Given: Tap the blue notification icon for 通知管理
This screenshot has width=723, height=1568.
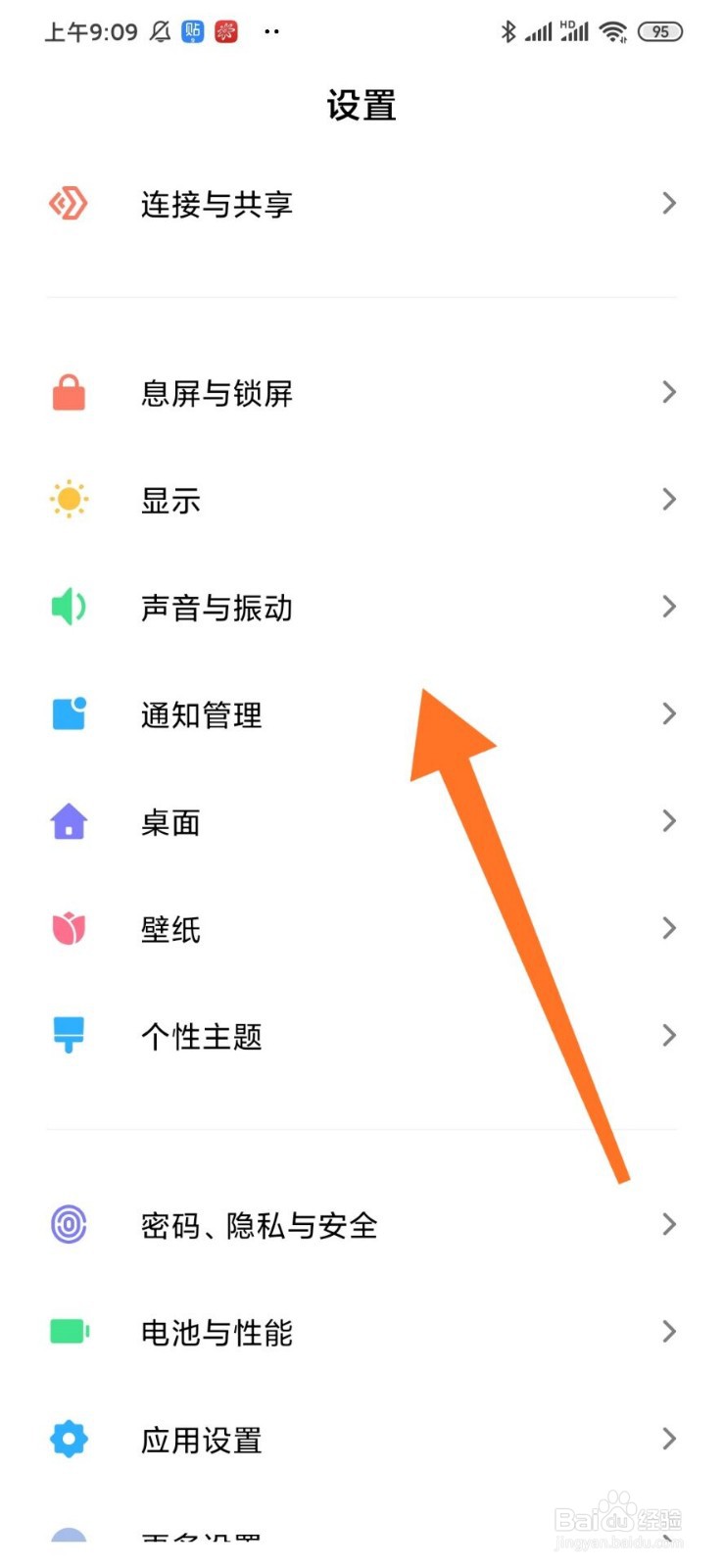Looking at the screenshot, I should 68,713.
